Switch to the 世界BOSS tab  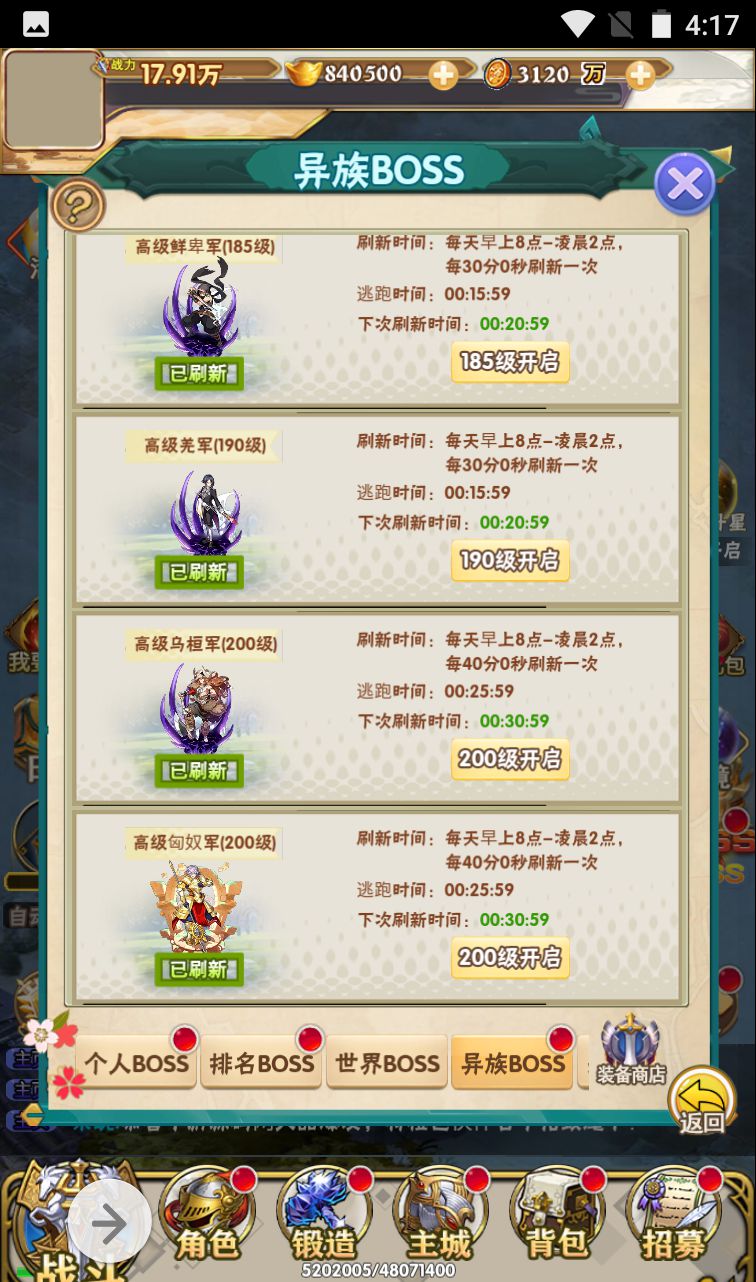tap(387, 1064)
